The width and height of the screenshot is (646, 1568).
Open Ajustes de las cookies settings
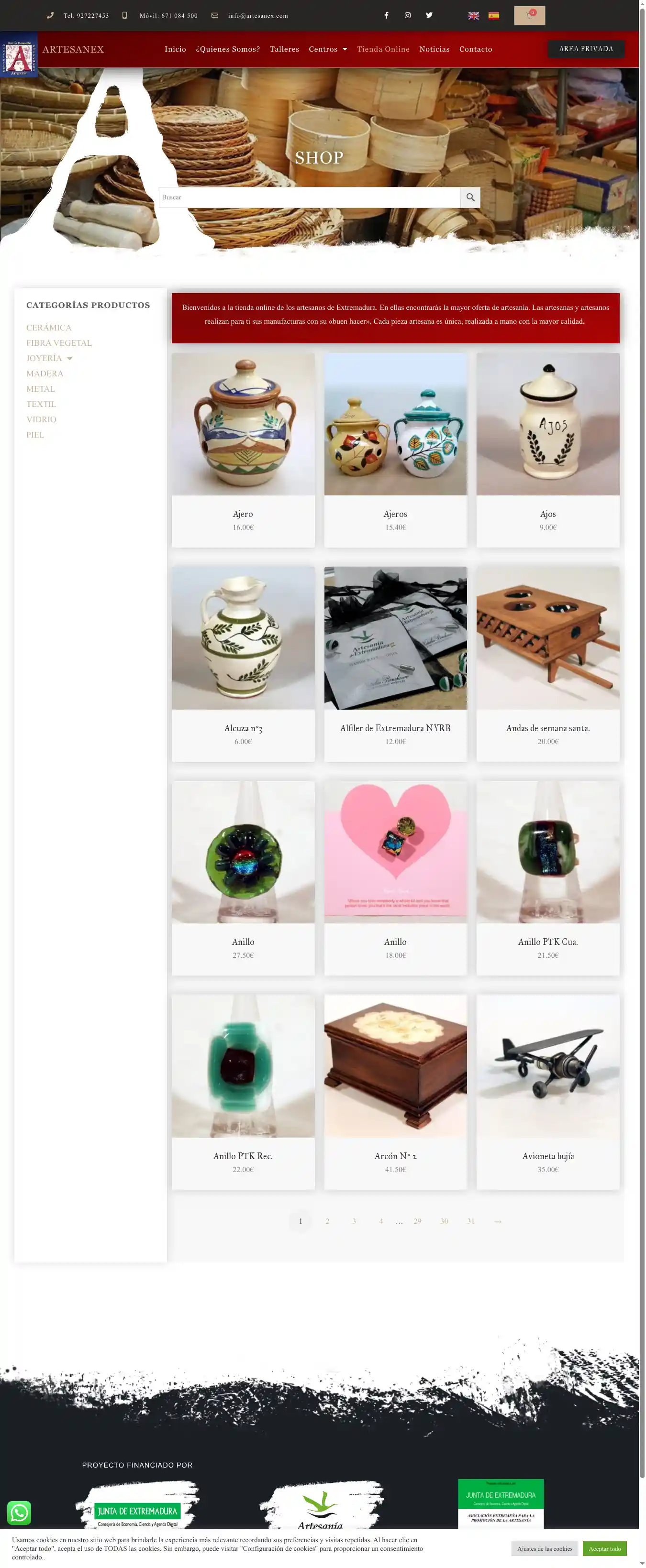545,1548
